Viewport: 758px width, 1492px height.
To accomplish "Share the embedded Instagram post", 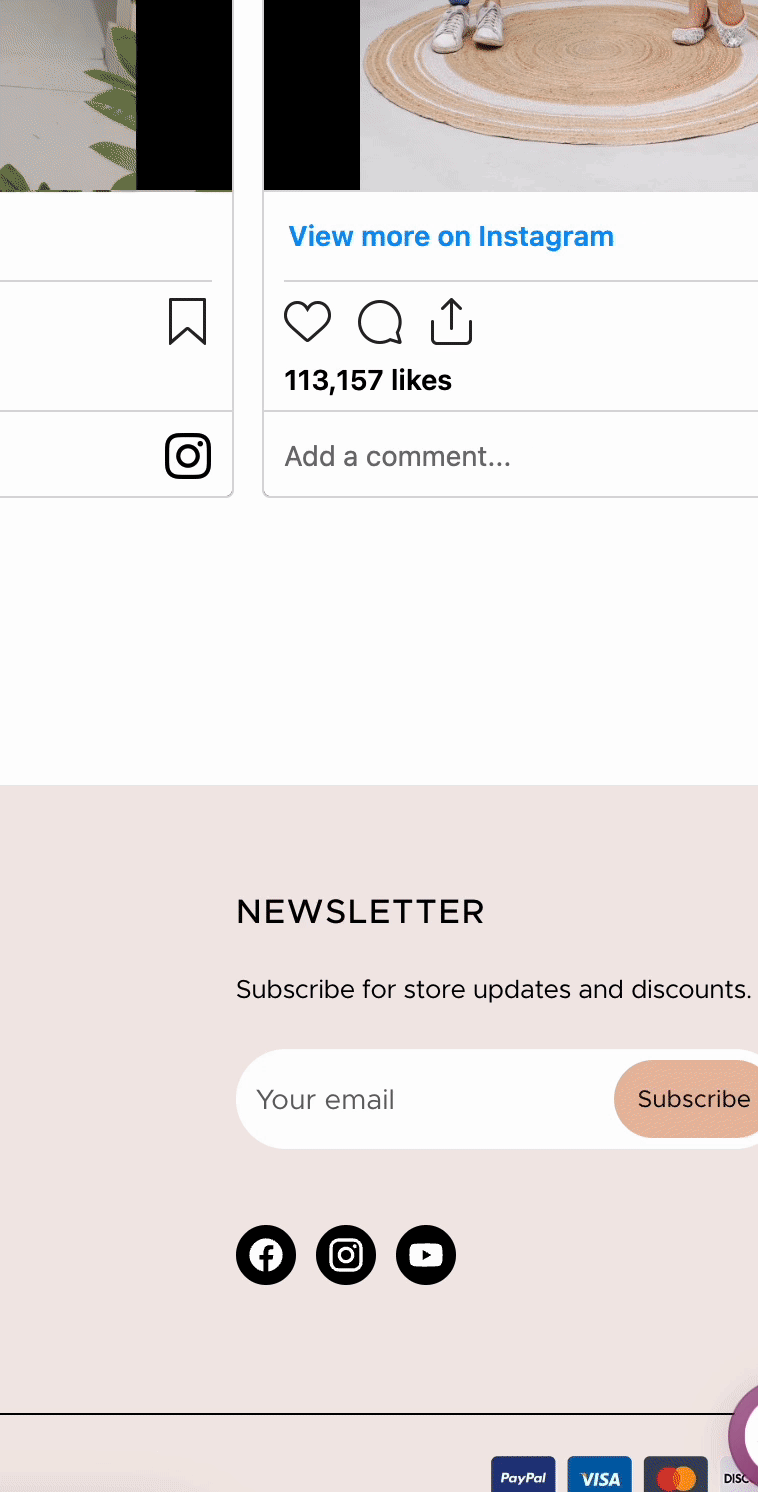I will click(x=451, y=322).
